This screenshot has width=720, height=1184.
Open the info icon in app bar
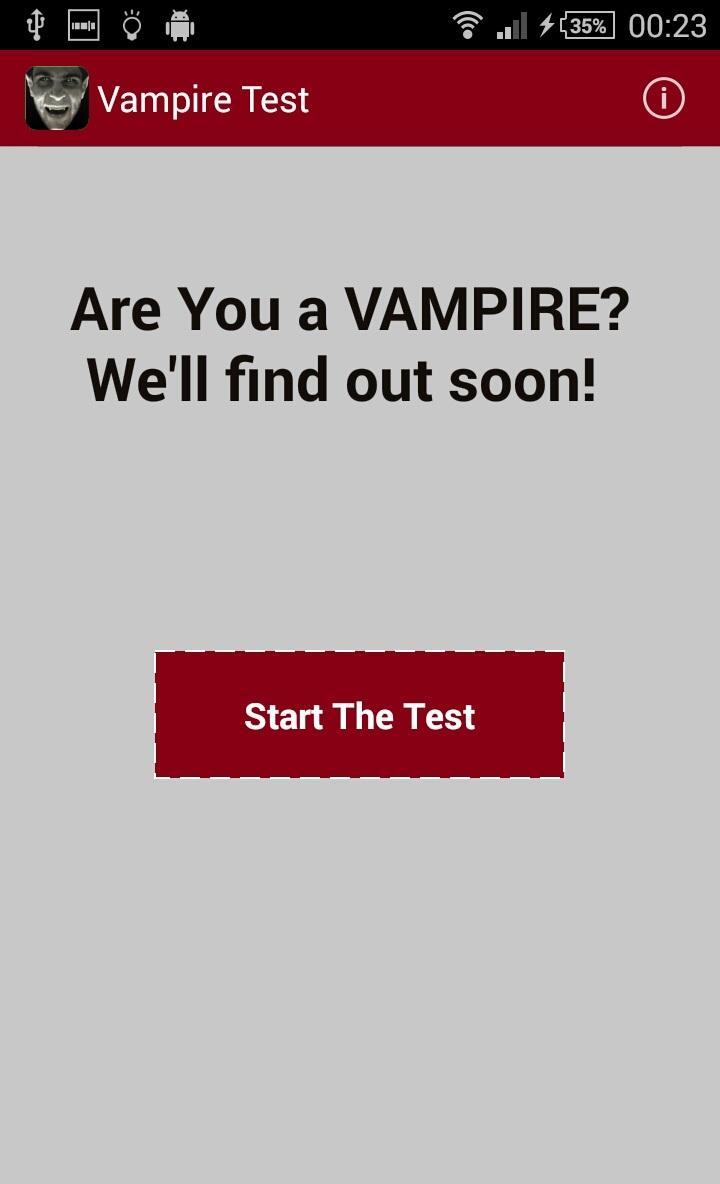663,98
